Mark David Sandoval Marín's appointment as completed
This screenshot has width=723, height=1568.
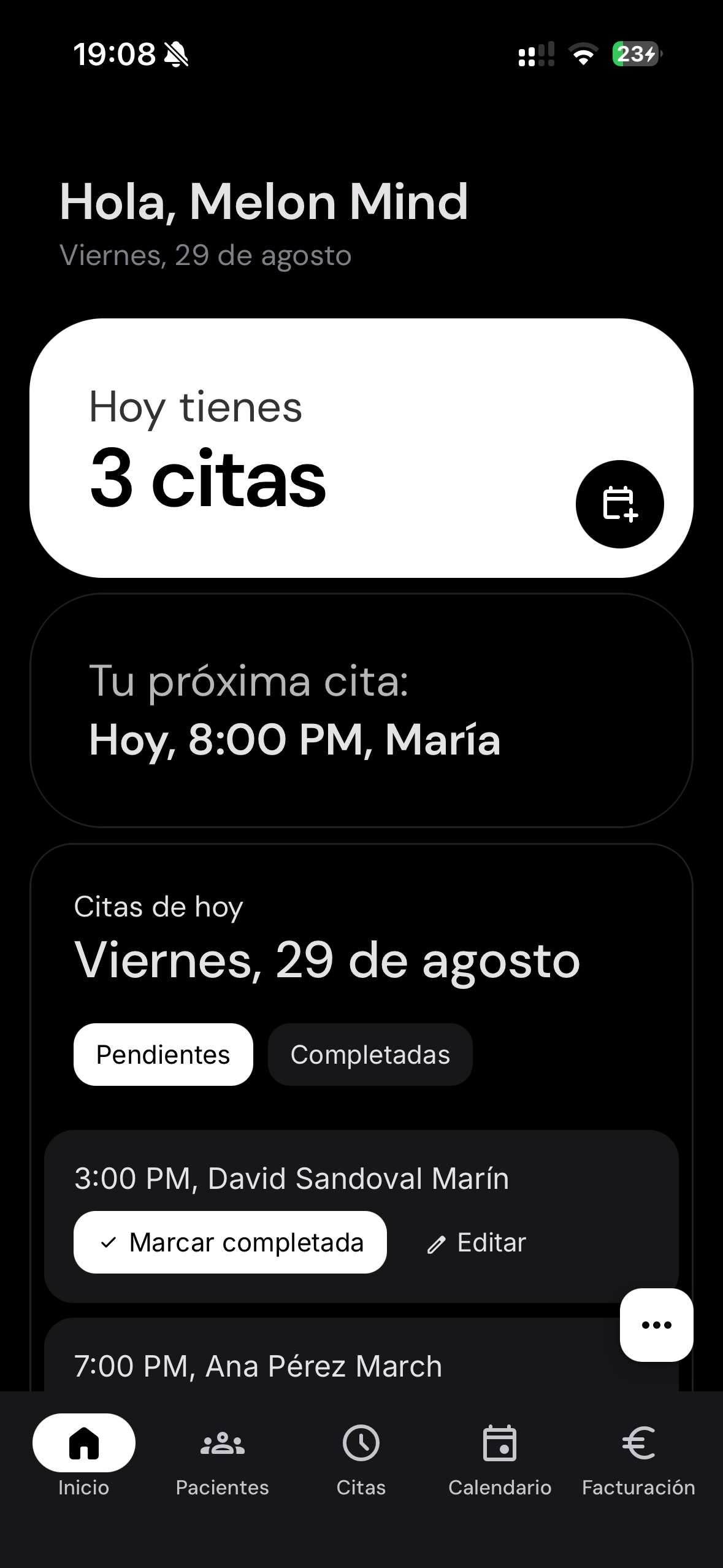pos(230,1242)
